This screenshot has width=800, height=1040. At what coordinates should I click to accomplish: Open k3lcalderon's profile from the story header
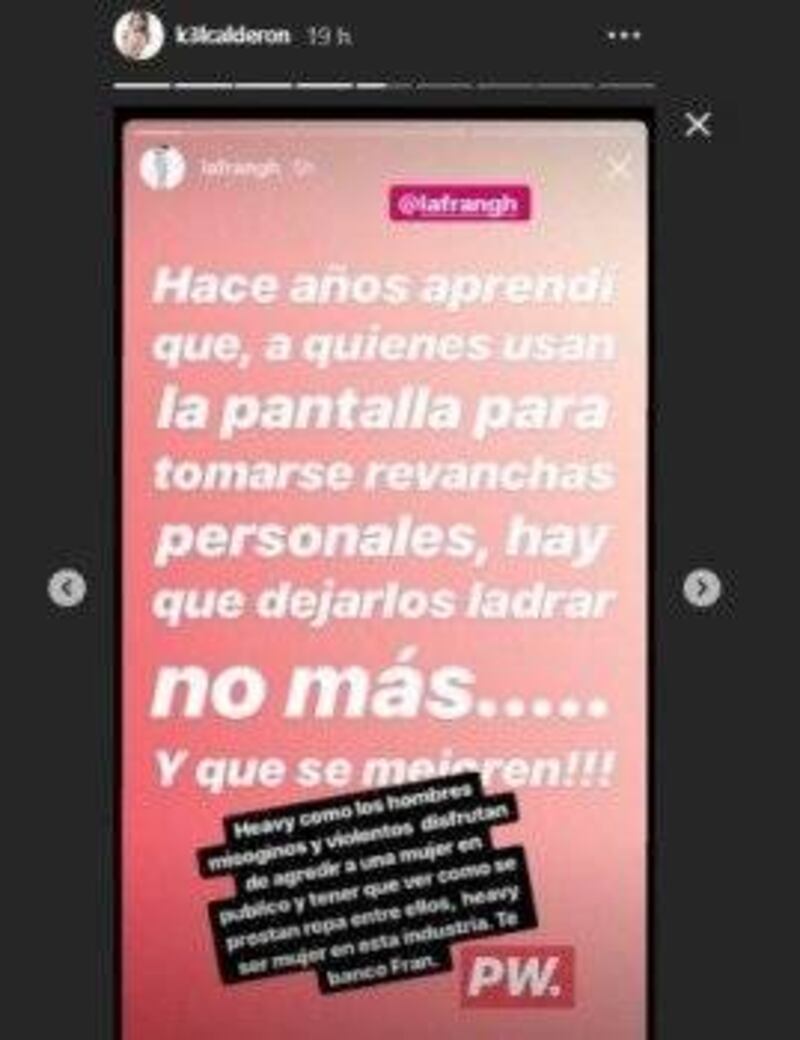point(232,36)
